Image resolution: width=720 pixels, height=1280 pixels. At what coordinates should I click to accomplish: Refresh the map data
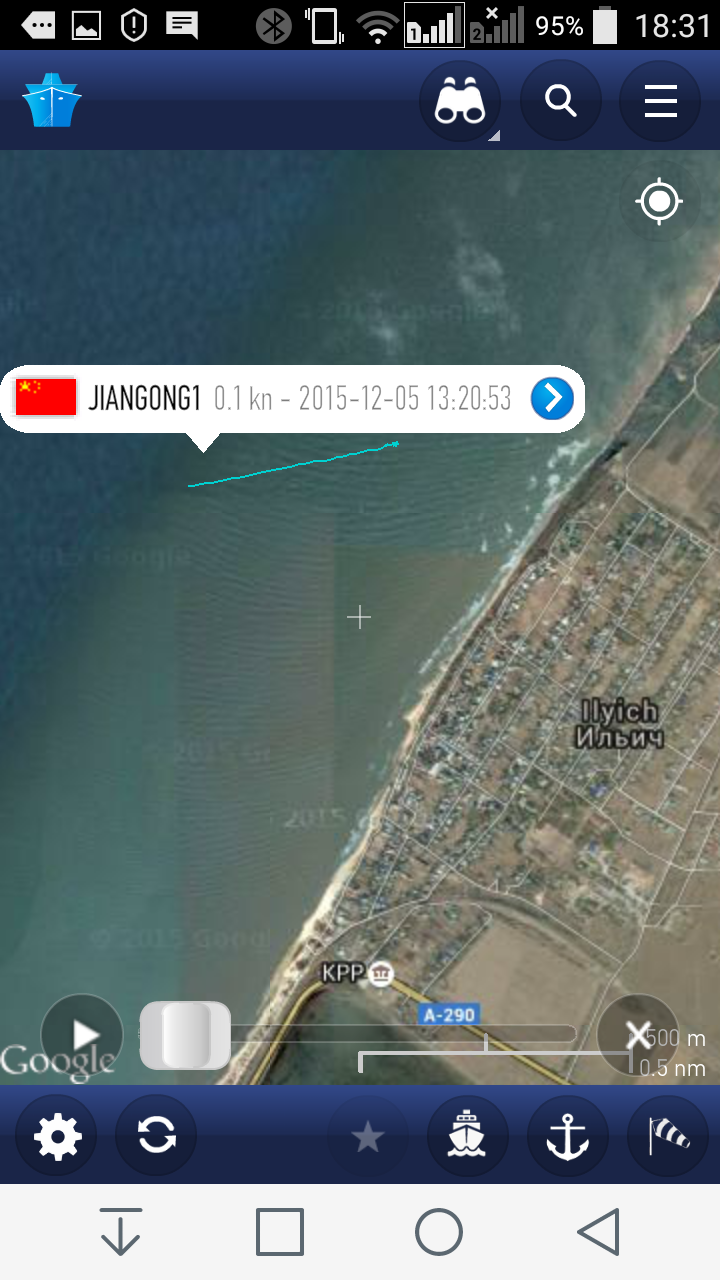157,1137
